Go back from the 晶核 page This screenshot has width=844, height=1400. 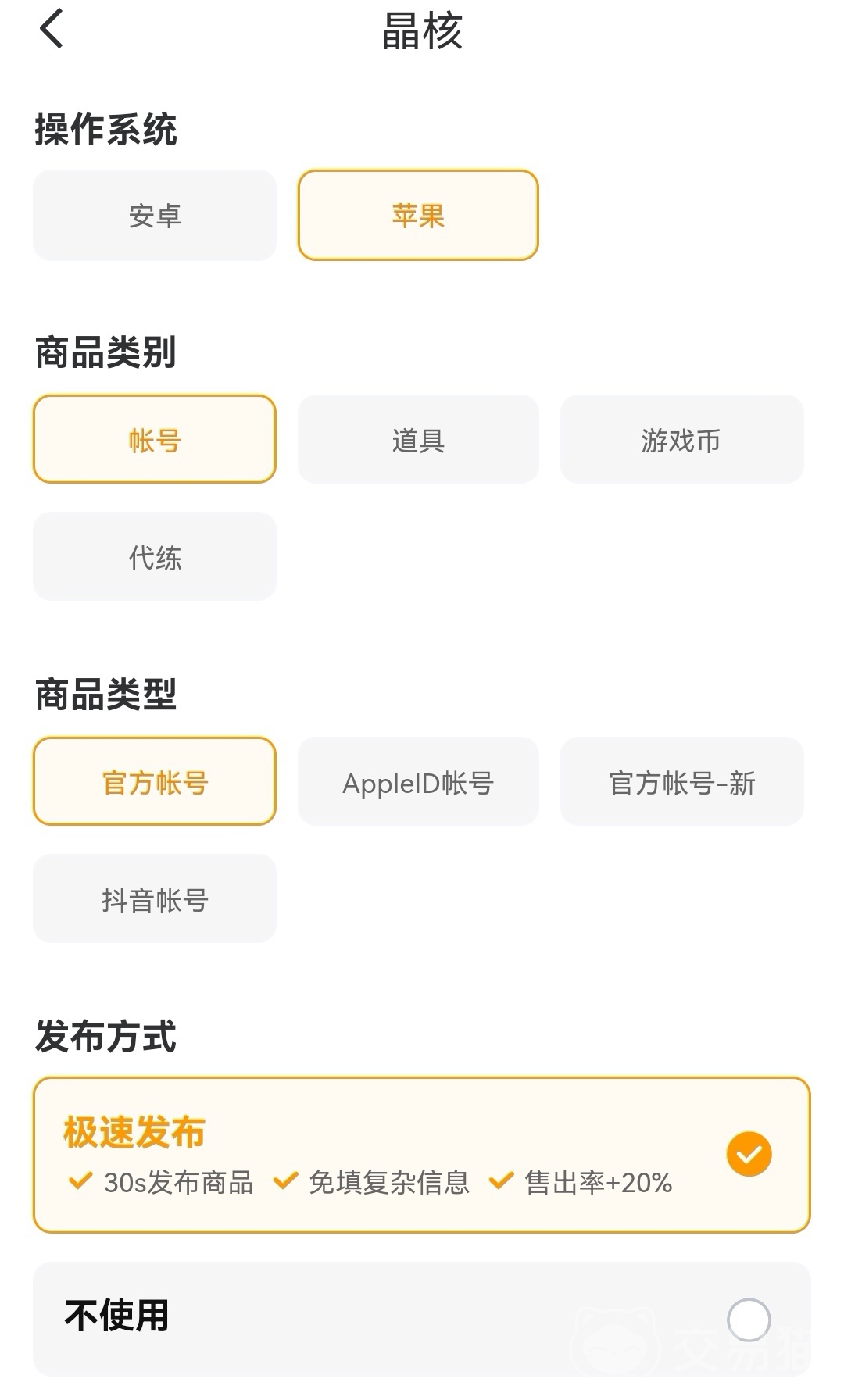(52, 30)
